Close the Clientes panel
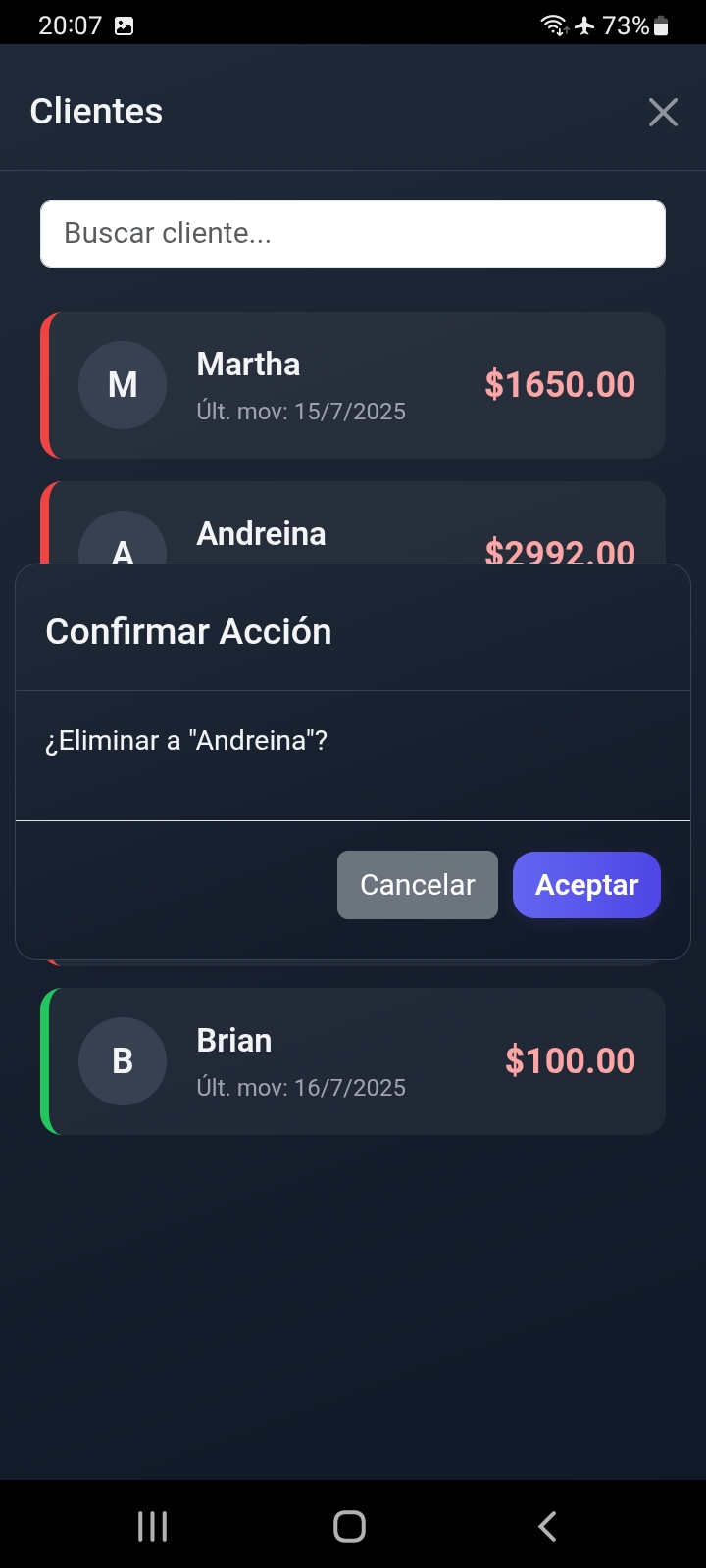 point(663,113)
